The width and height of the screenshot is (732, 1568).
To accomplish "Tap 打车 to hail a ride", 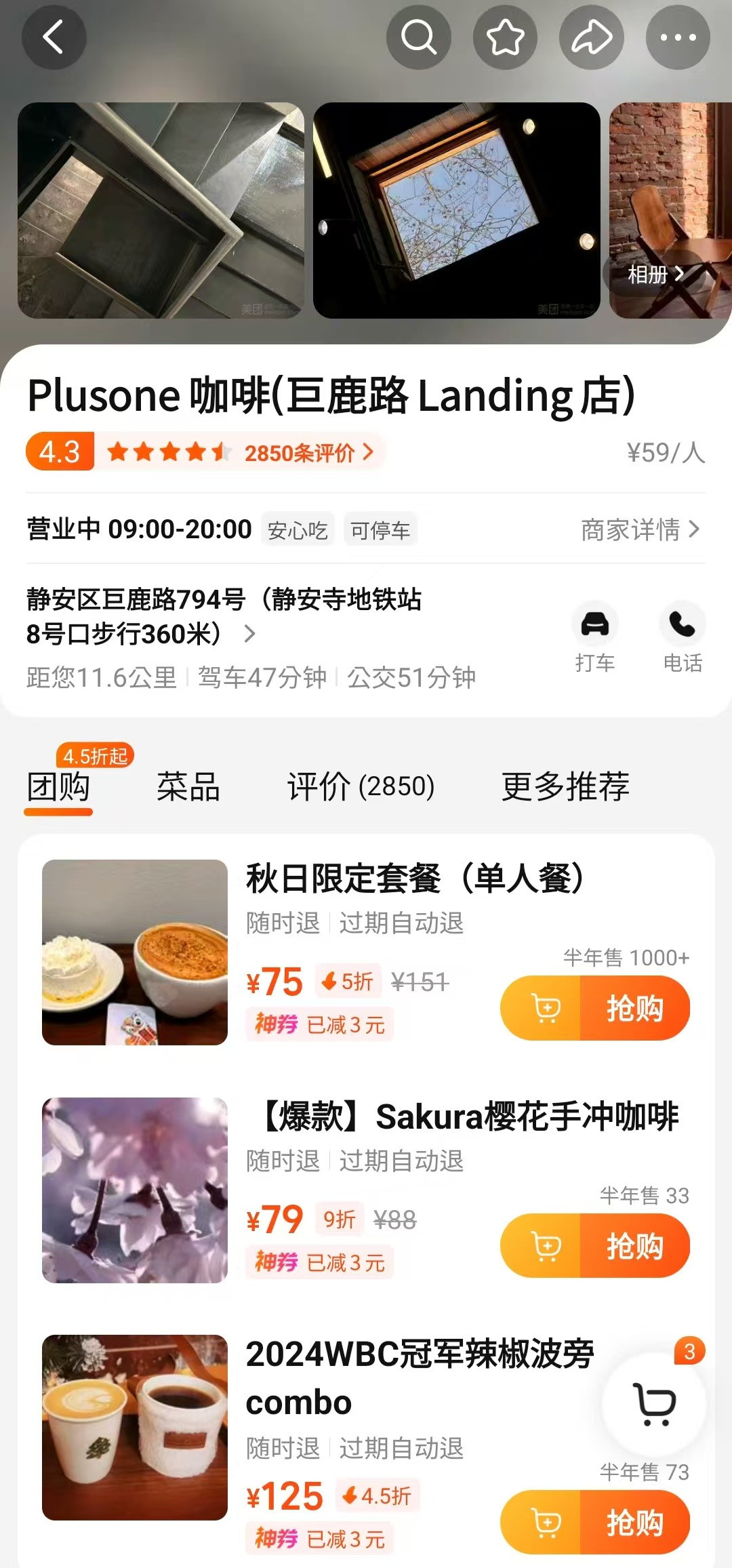I will 594,637.
